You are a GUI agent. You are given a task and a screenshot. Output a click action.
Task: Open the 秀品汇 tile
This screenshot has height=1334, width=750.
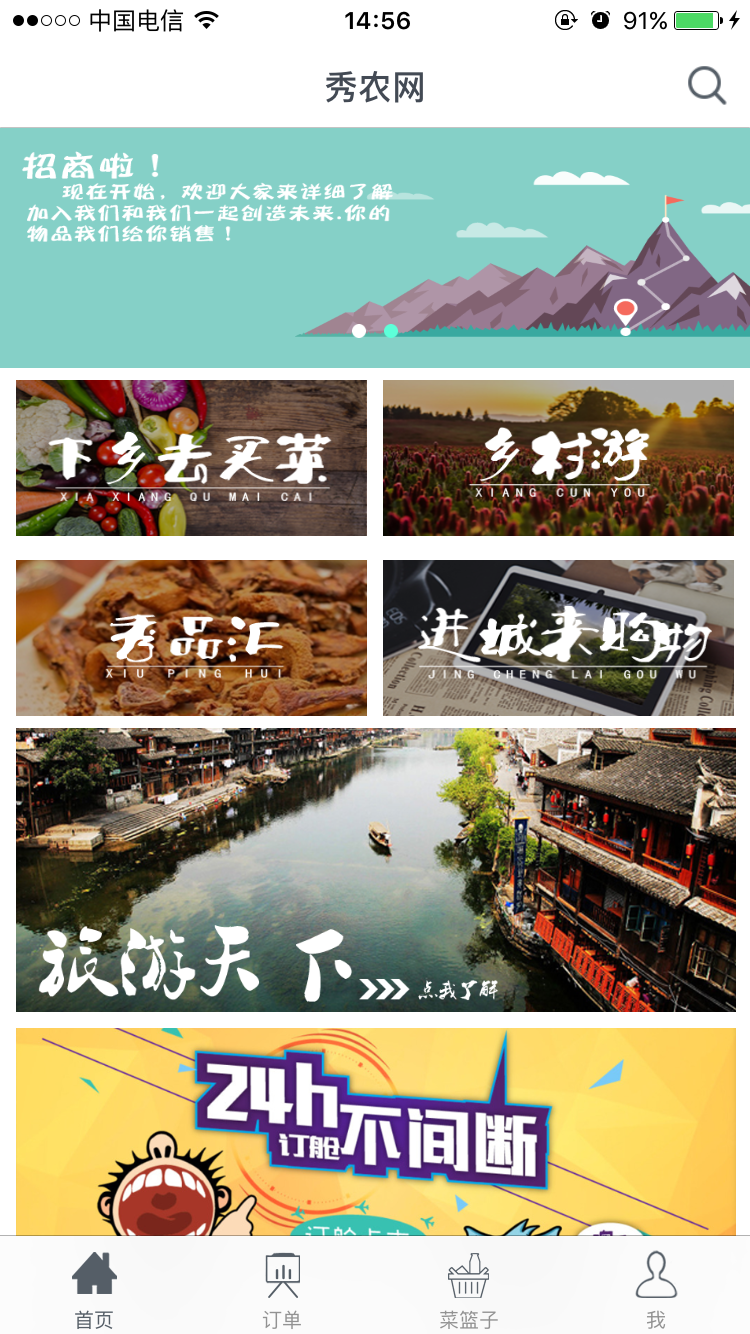[x=191, y=638]
